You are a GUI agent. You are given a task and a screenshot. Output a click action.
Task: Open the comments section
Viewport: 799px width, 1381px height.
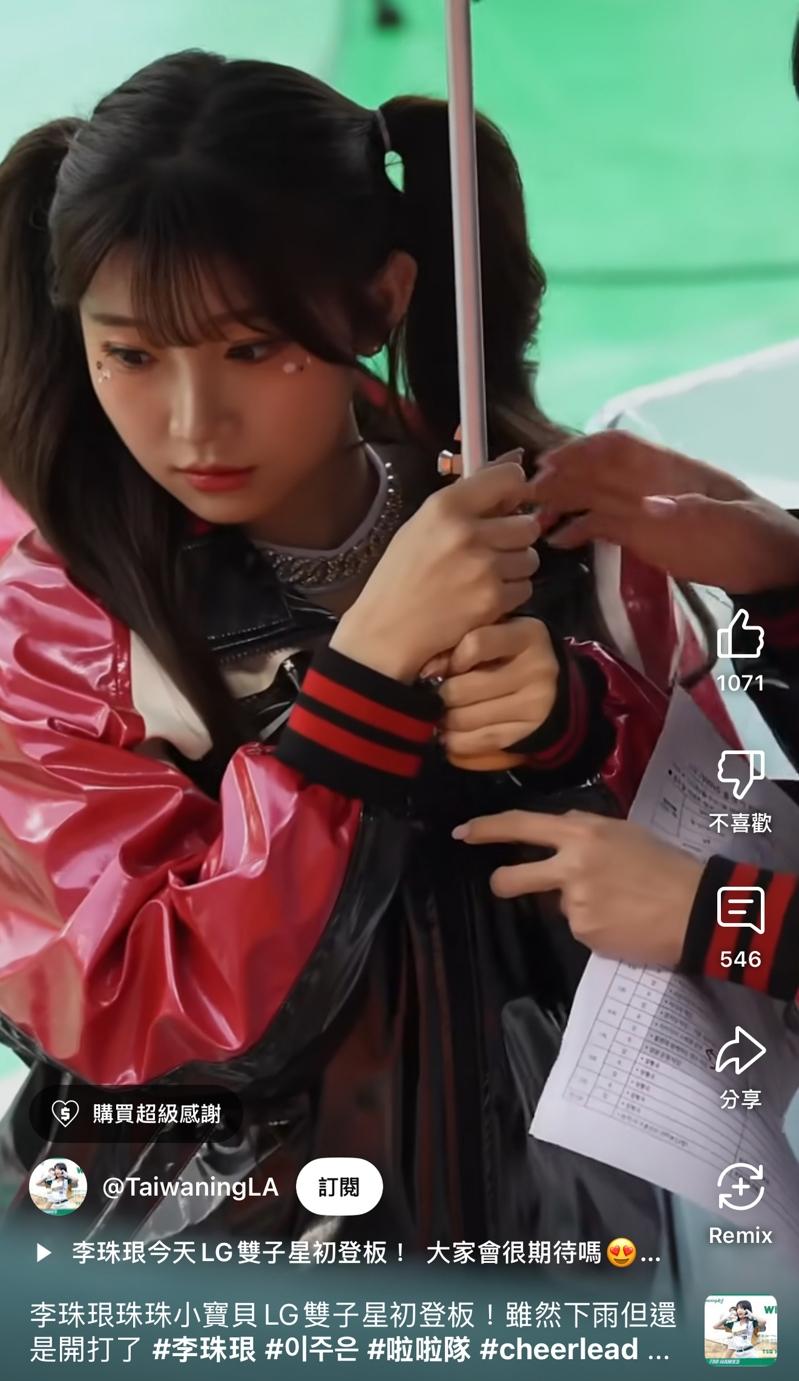coord(740,912)
